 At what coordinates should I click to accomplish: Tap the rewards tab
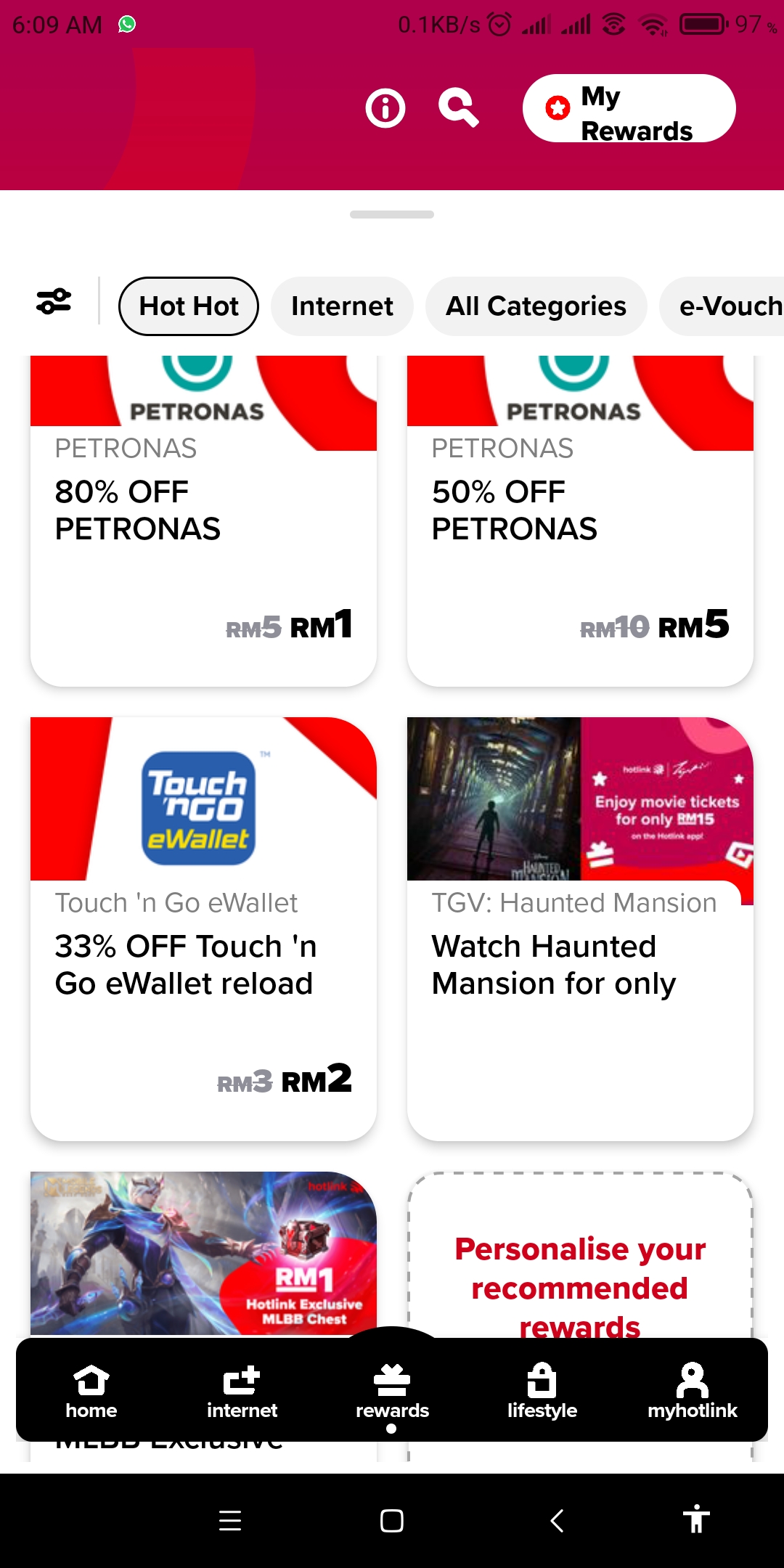392,1391
